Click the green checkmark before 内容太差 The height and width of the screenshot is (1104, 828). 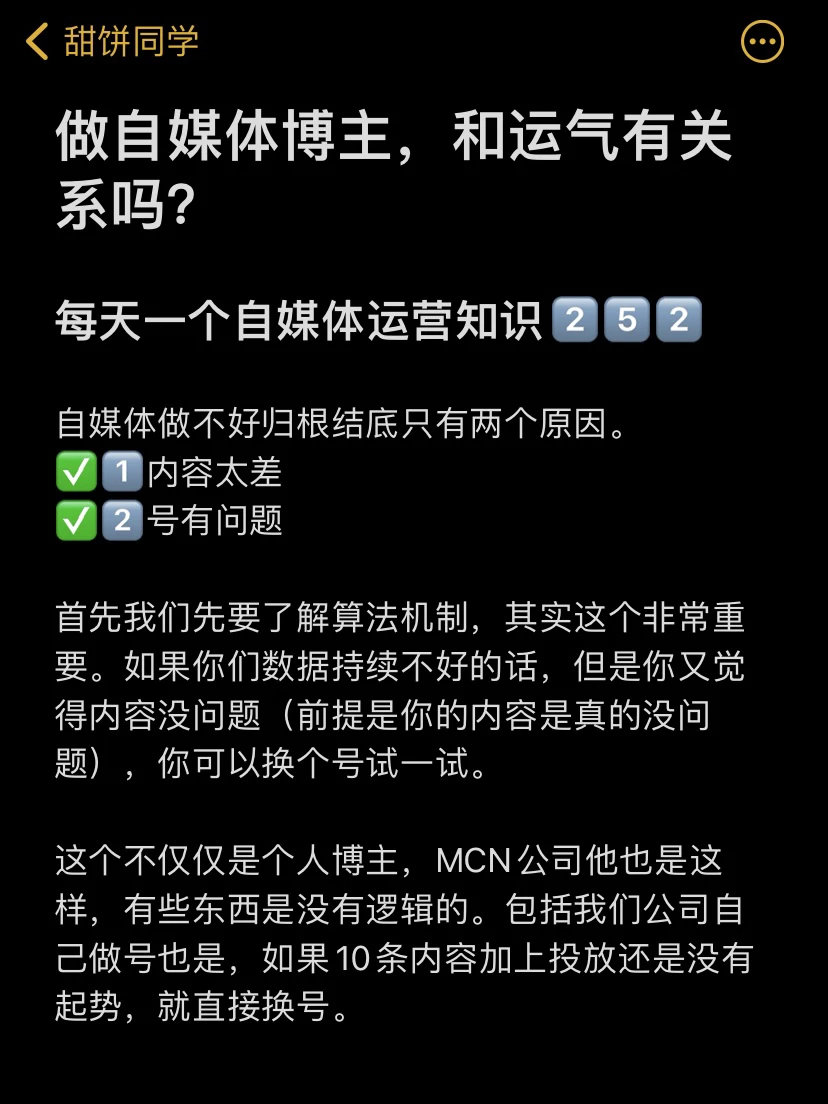pyautogui.click(x=76, y=471)
